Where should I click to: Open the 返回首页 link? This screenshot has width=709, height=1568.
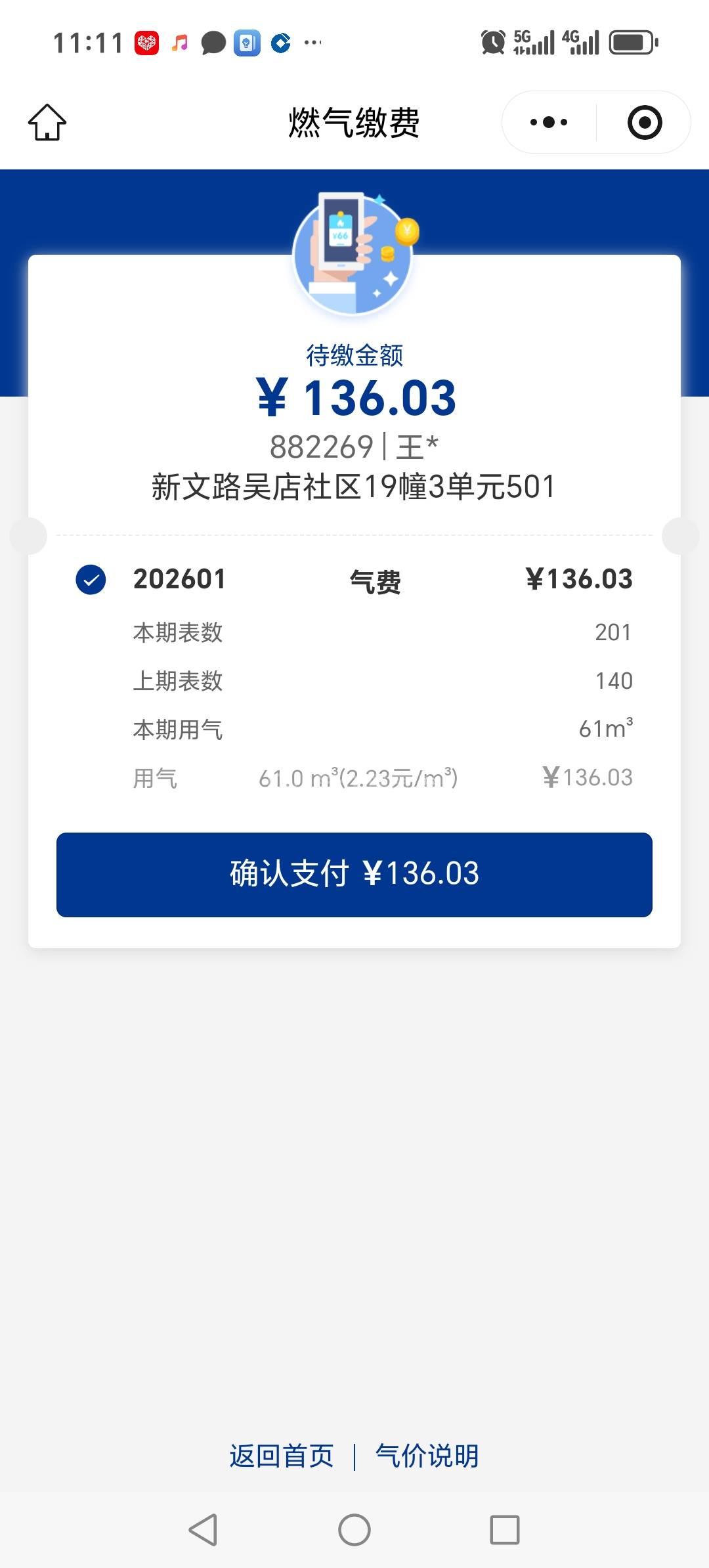point(282,1456)
